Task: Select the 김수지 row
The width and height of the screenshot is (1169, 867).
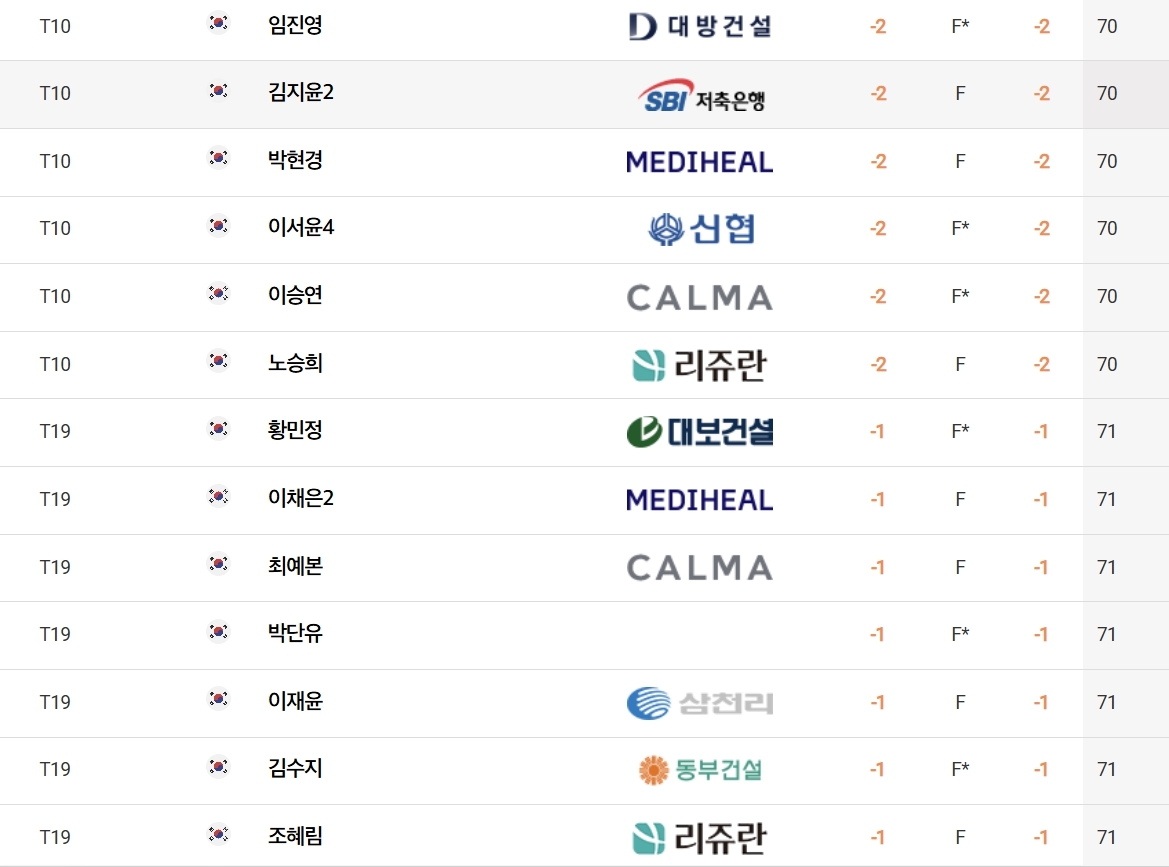Action: coord(584,771)
